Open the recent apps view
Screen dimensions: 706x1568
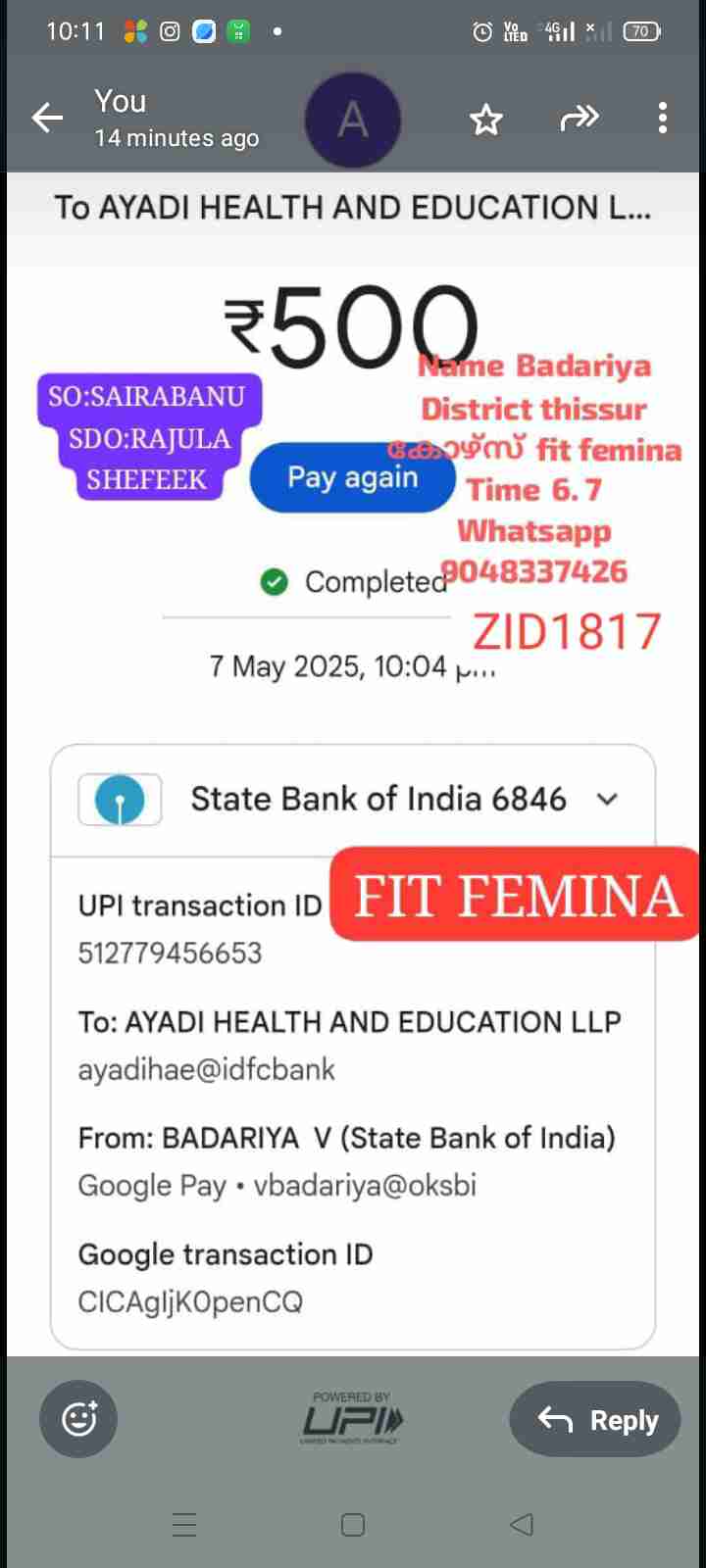pyautogui.click(x=184, y=1525)
